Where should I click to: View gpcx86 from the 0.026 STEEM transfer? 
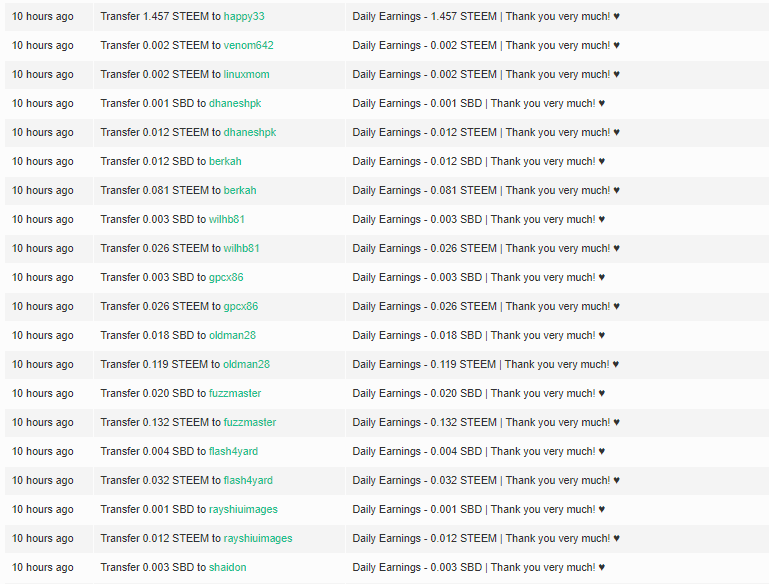tap(241, 306)
